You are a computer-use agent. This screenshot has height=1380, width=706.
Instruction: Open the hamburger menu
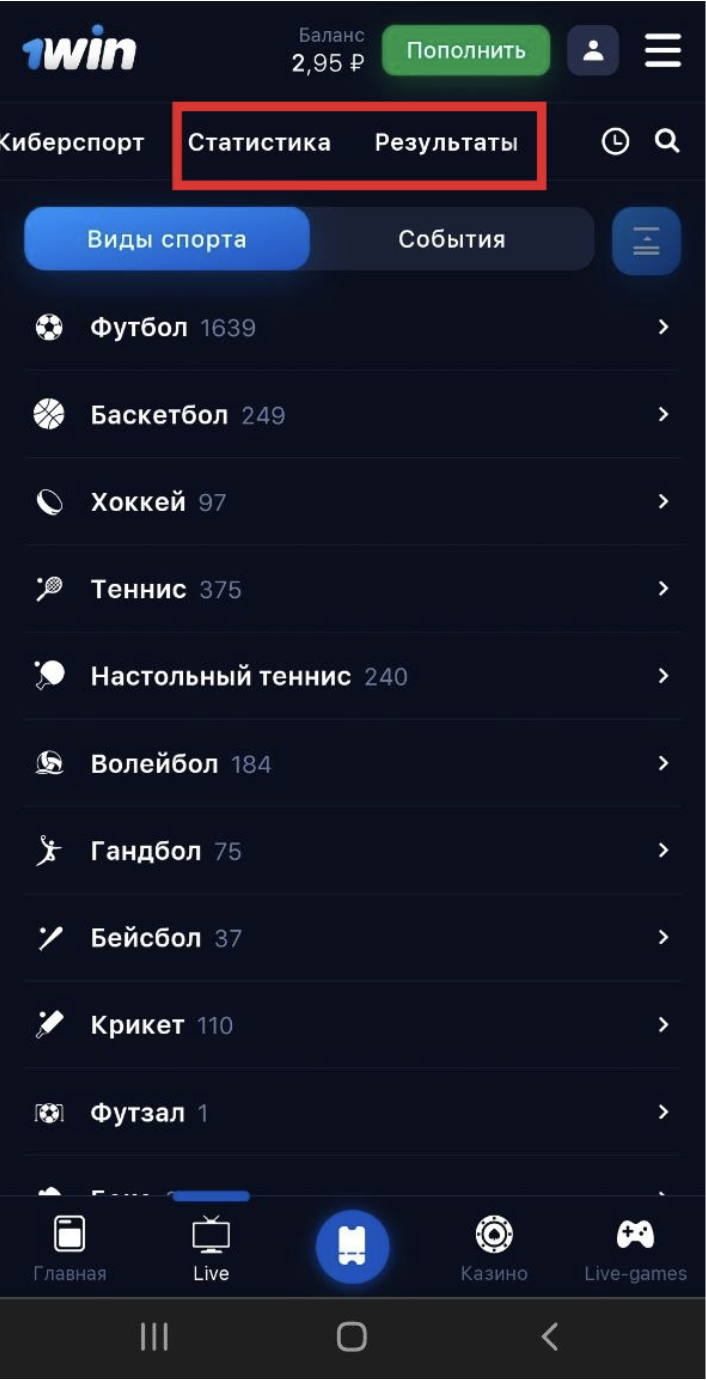663,50
